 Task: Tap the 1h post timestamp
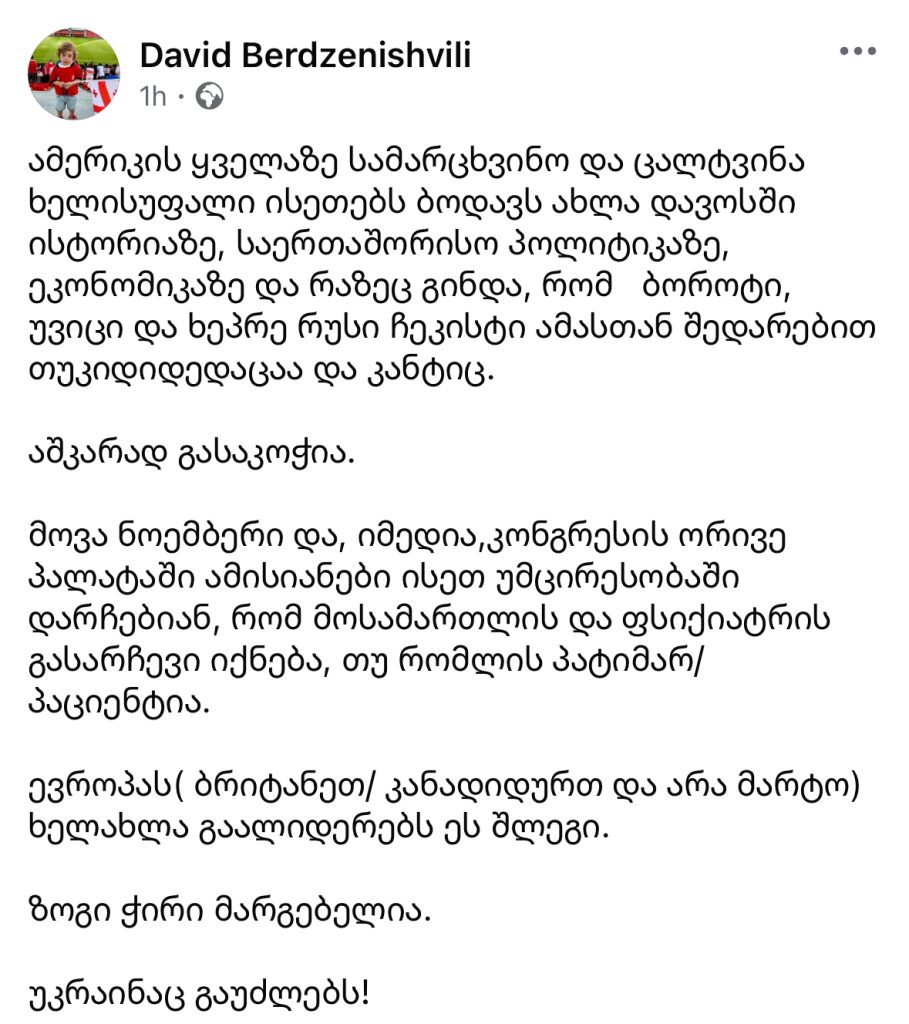153,96
